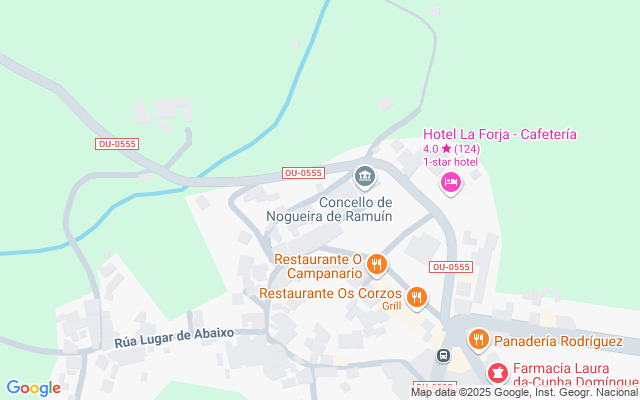Tap the bus stop icon on the map
Screen dimensions: 640x400
point(443,356)
